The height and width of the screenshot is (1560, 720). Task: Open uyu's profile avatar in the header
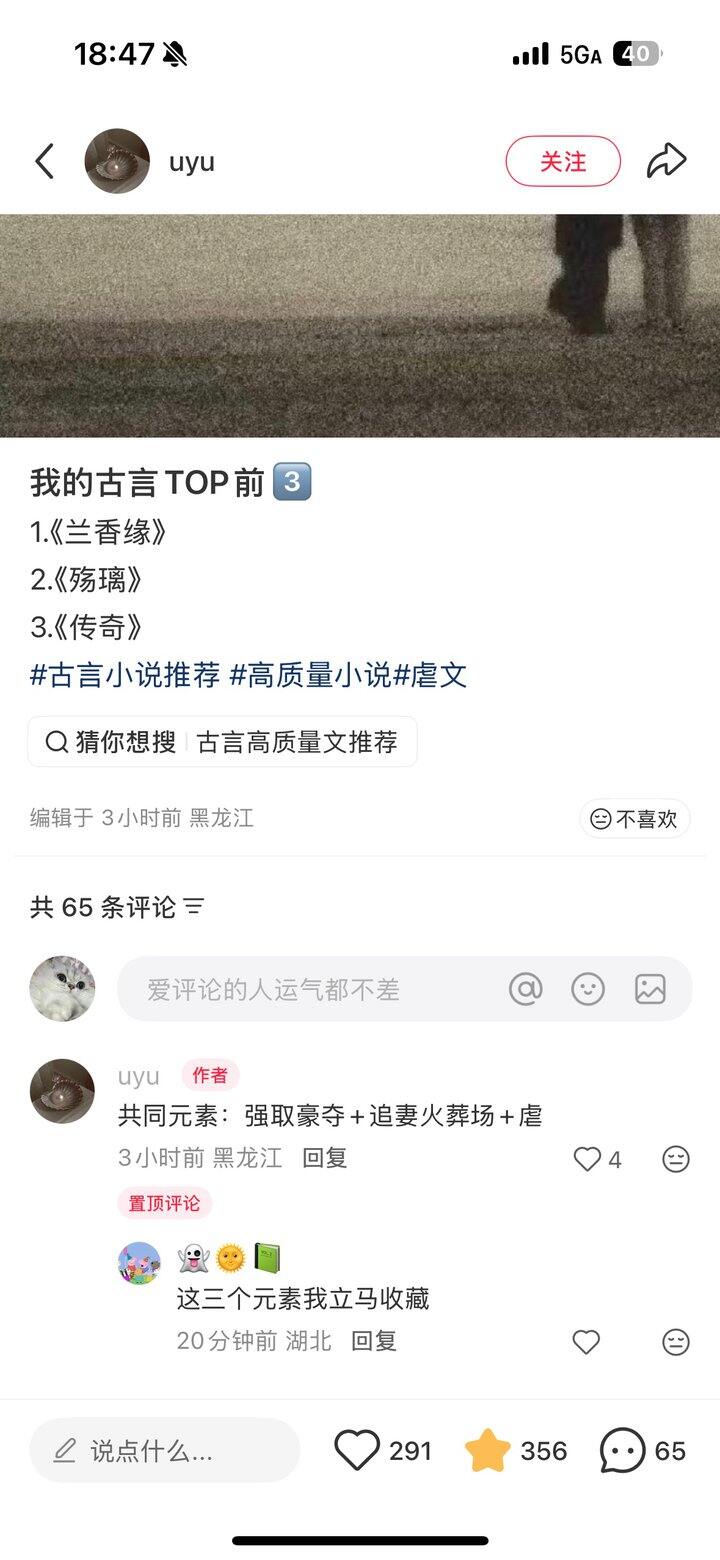tap(117, 161)
